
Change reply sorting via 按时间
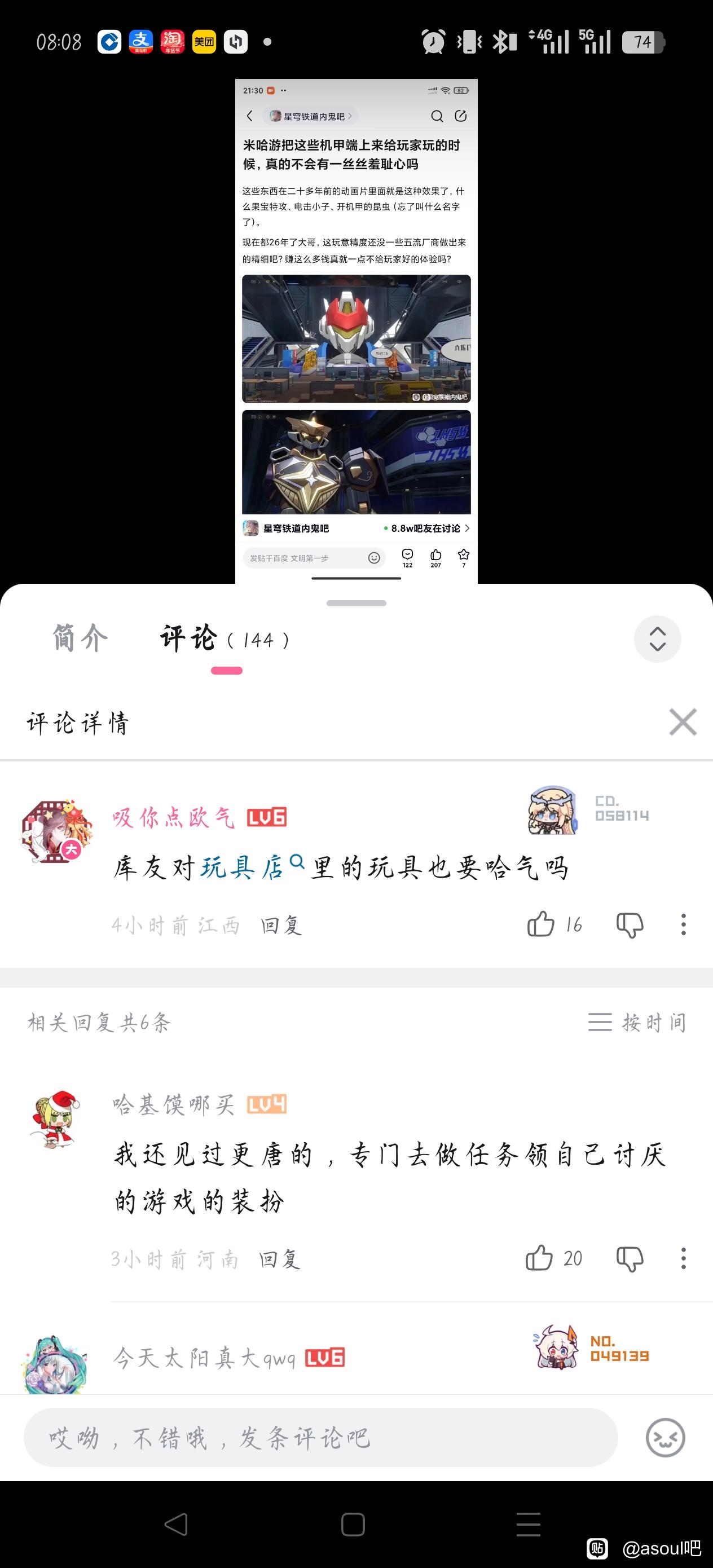(637, 1022)
